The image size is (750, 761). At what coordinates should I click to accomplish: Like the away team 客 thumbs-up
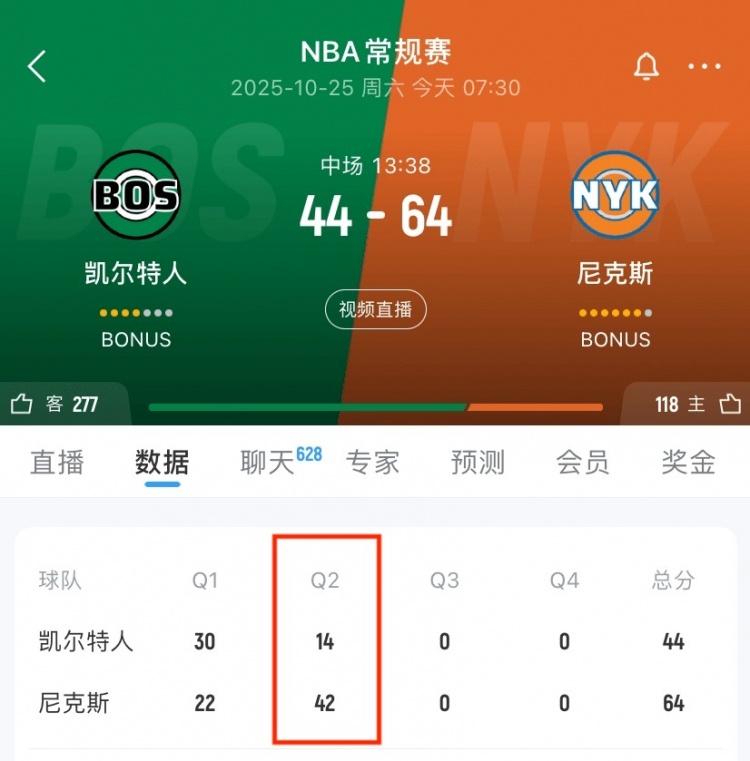tap(22, 404)
